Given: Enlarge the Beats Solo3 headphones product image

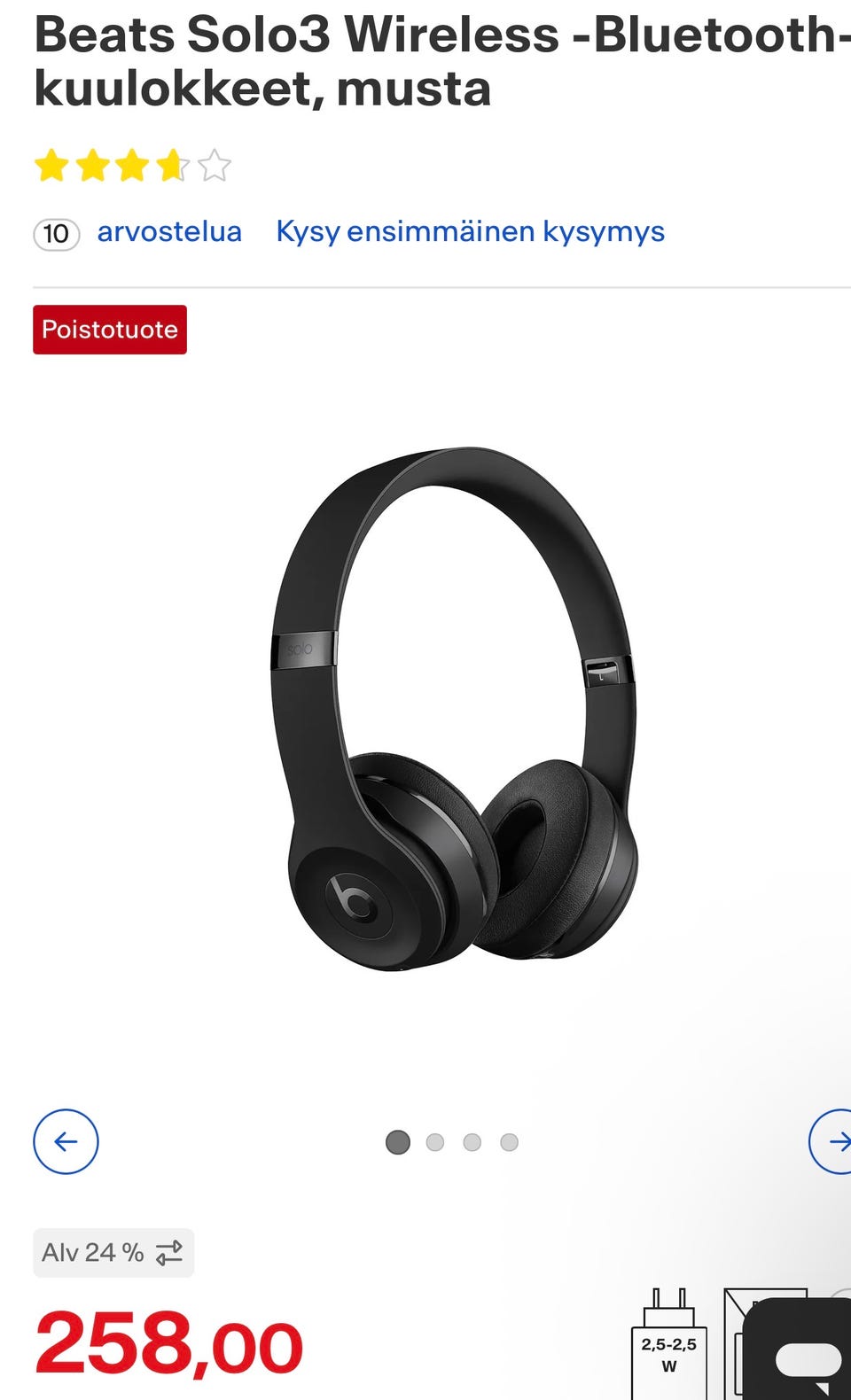Looking at the screenshot, I should (454, 709).
